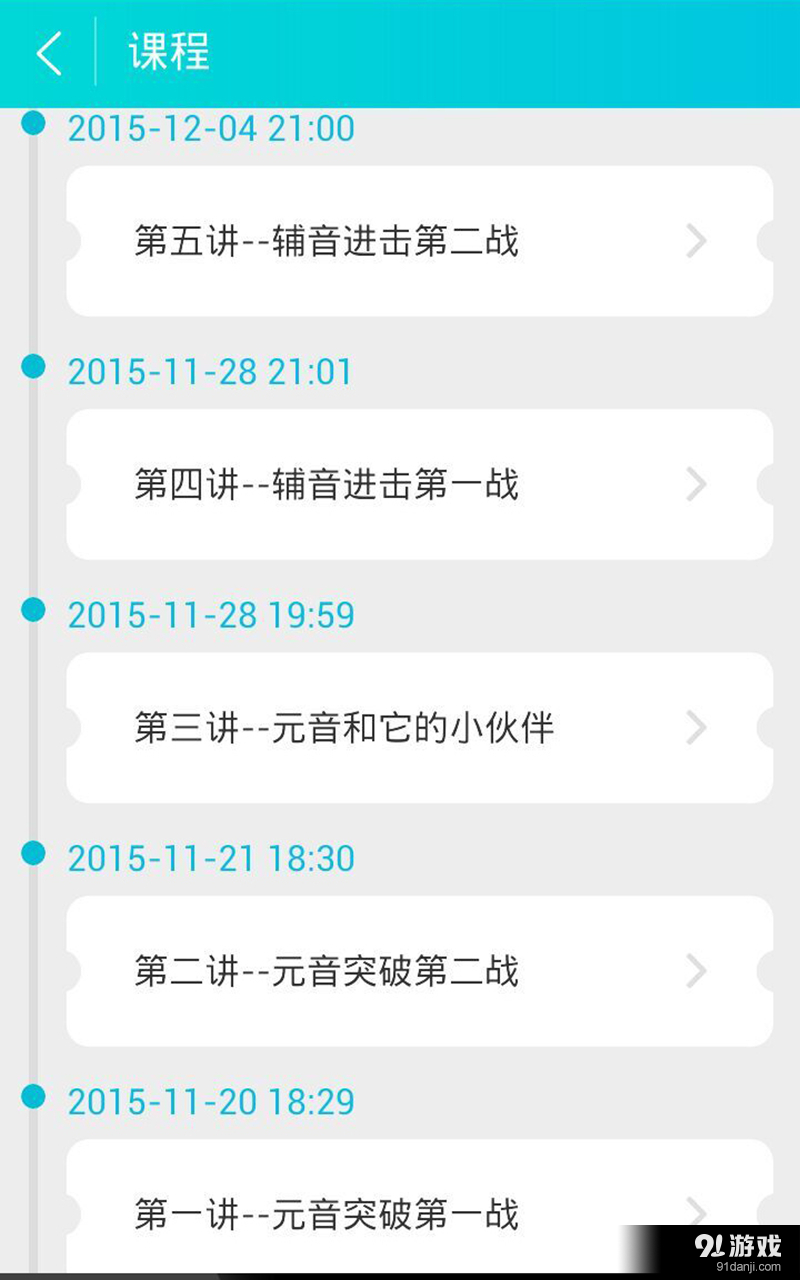The height and width of the screenshot is (1280, 800).
Task: Expand the chevron on 第二讲--元音突破第二战
Action: (x=697, y=971)
